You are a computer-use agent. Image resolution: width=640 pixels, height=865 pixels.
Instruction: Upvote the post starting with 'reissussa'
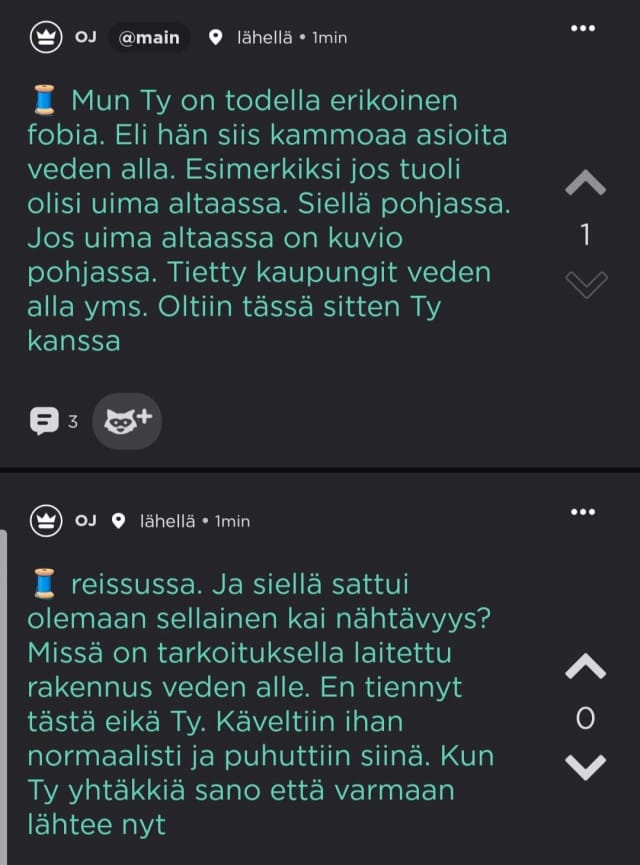[586, 667]
